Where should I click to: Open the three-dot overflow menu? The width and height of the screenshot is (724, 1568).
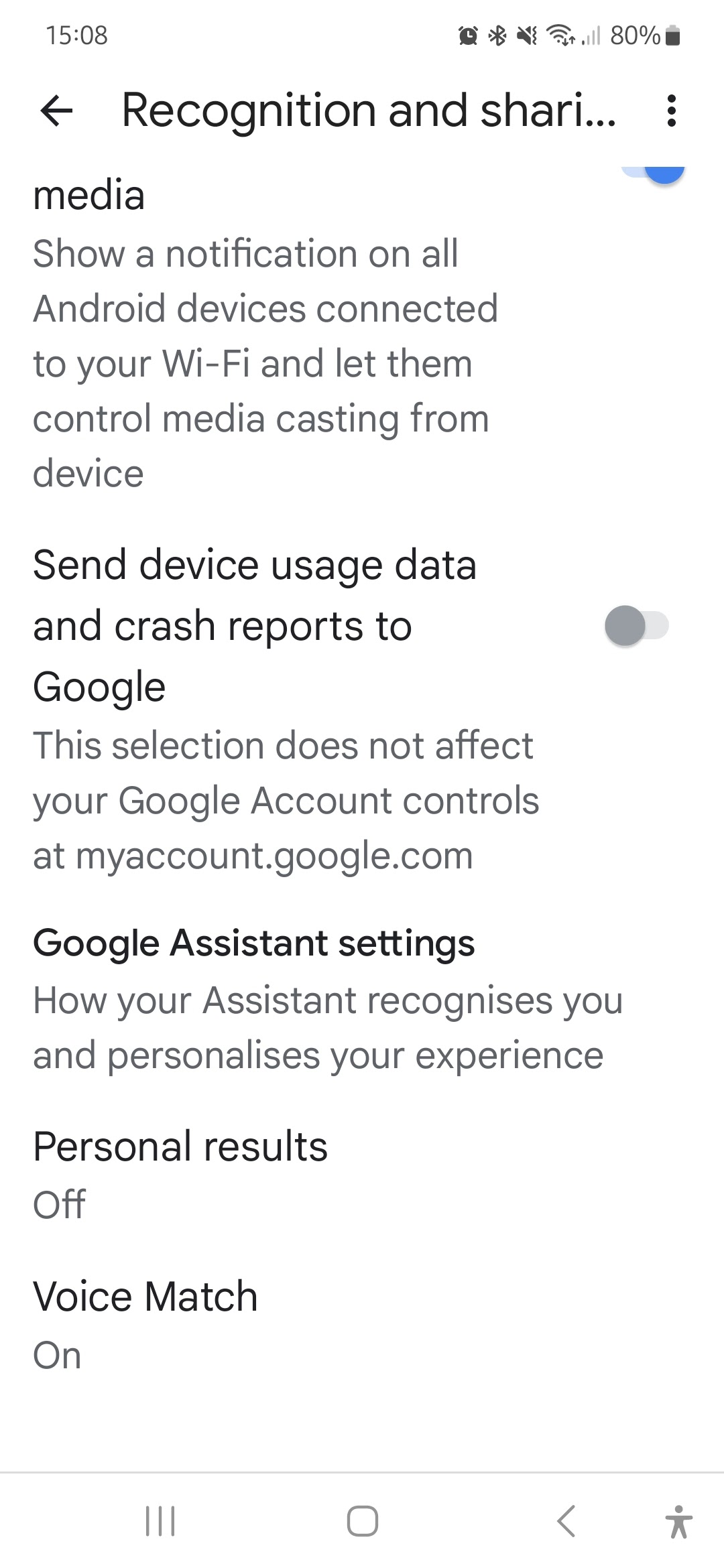click(x=672, y=112)
